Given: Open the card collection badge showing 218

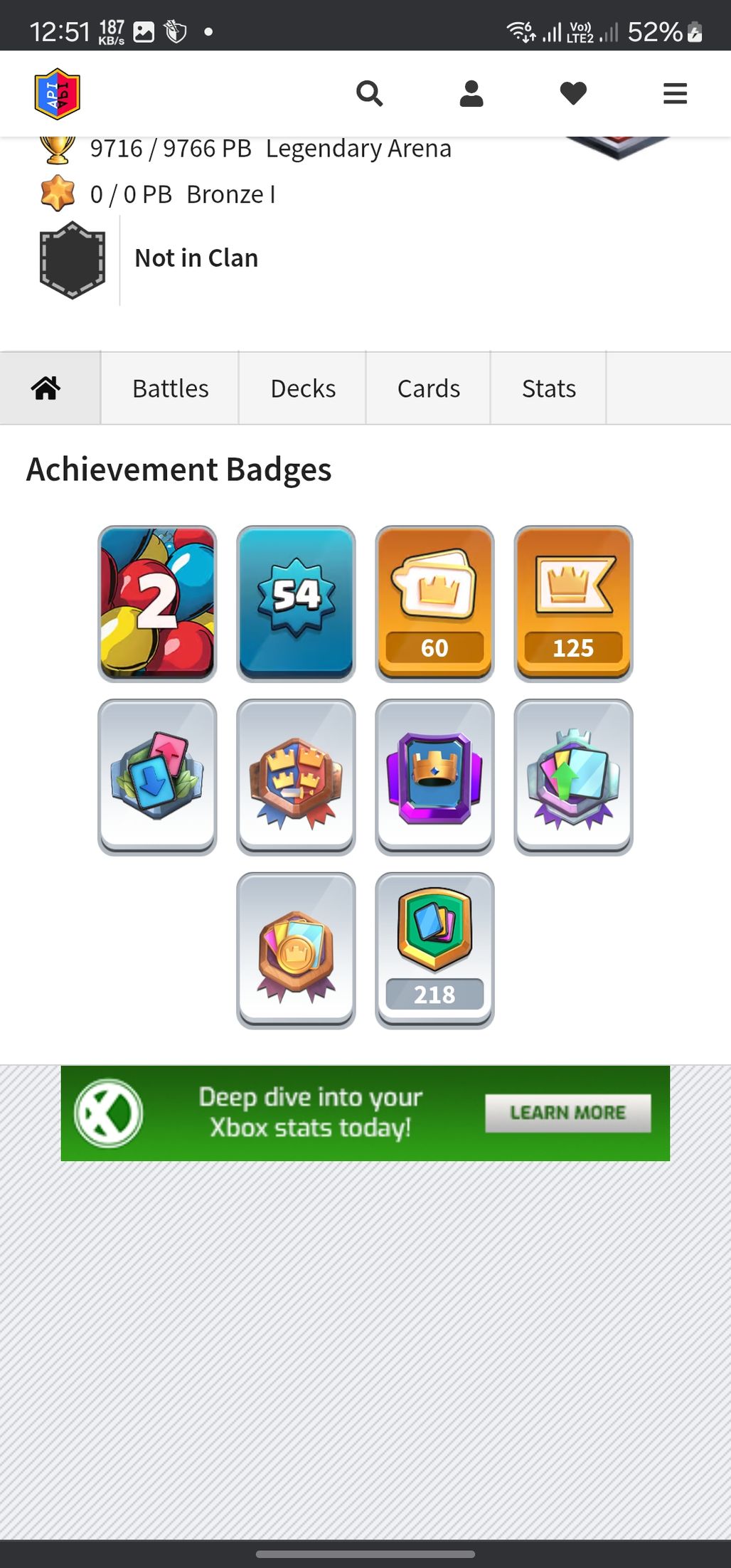Looking at the screenshot, I should (434, 950).
